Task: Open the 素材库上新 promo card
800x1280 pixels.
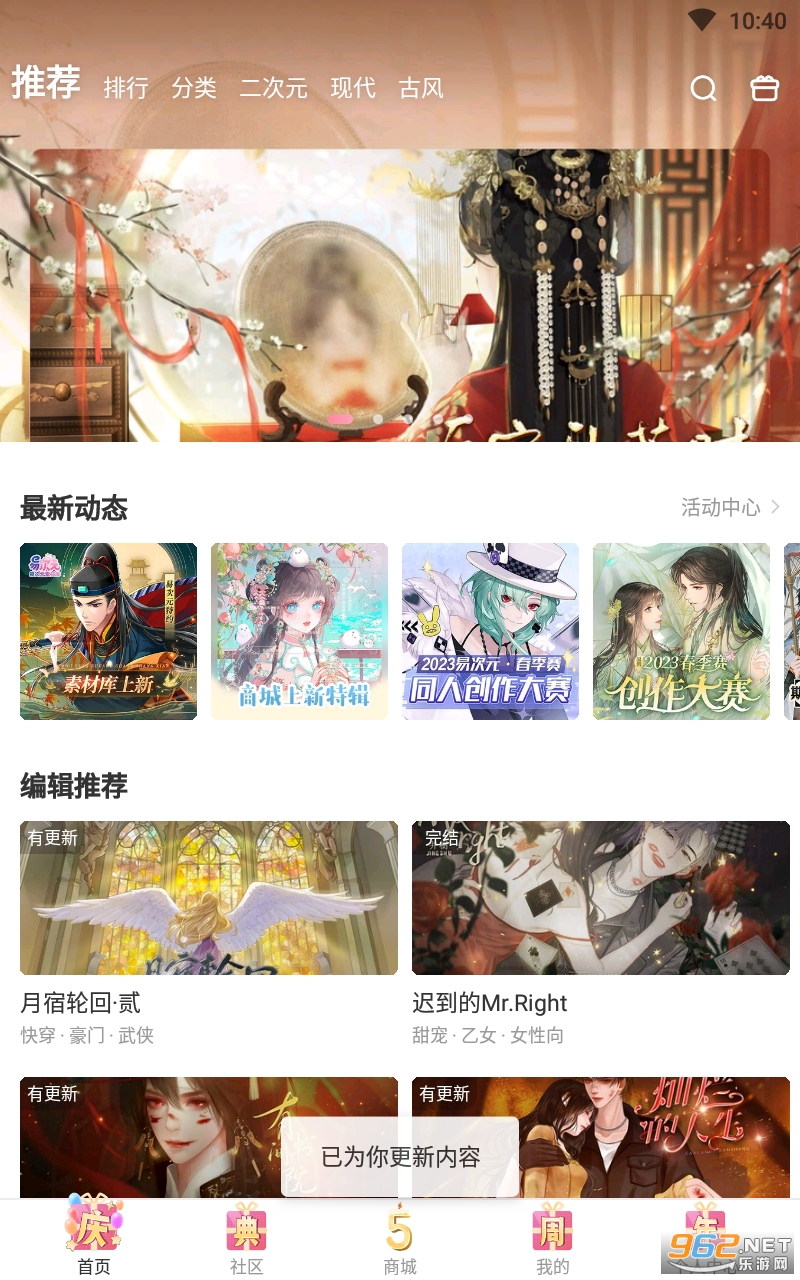Action: point(108,631)
